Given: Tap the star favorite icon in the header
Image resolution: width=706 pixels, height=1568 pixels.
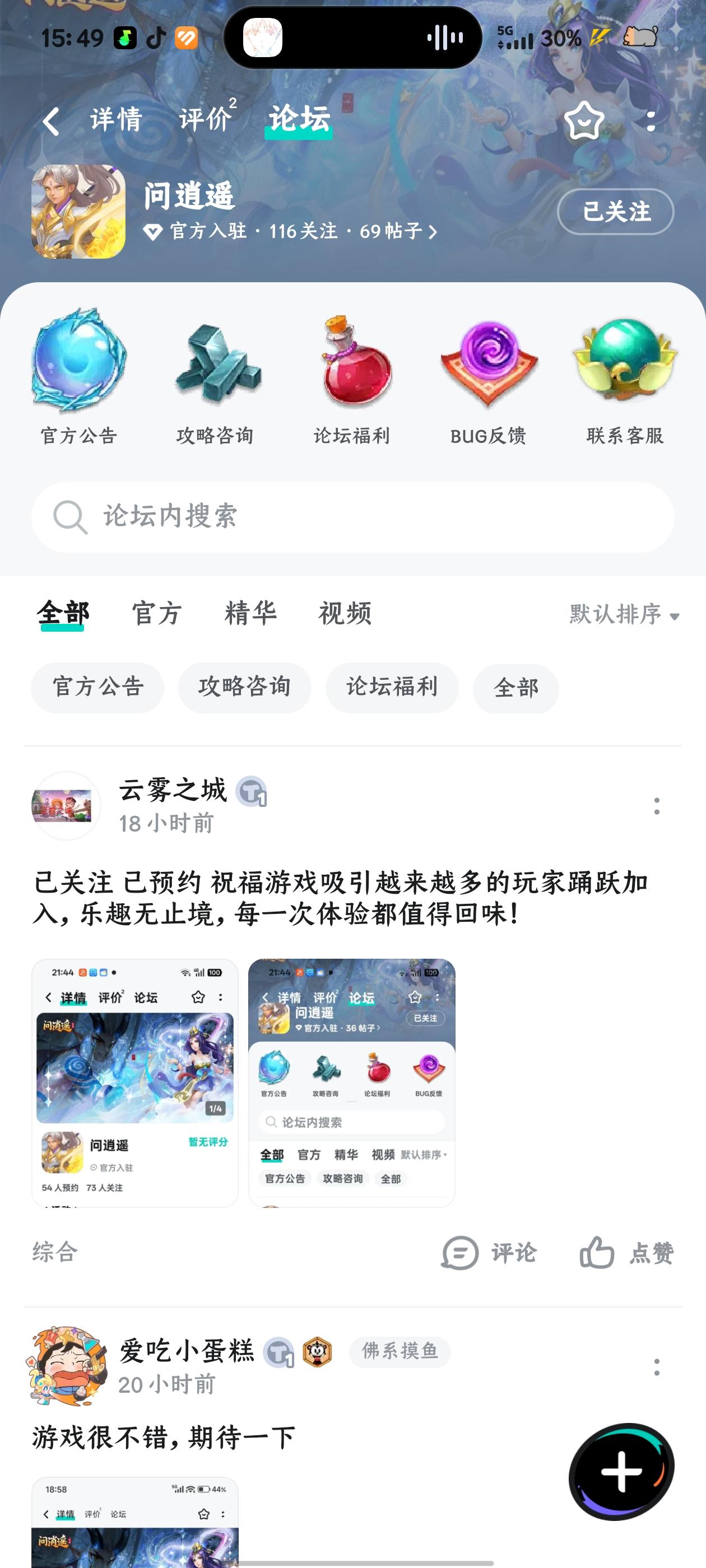Looking at the screenshot, I should click(586, 120).
